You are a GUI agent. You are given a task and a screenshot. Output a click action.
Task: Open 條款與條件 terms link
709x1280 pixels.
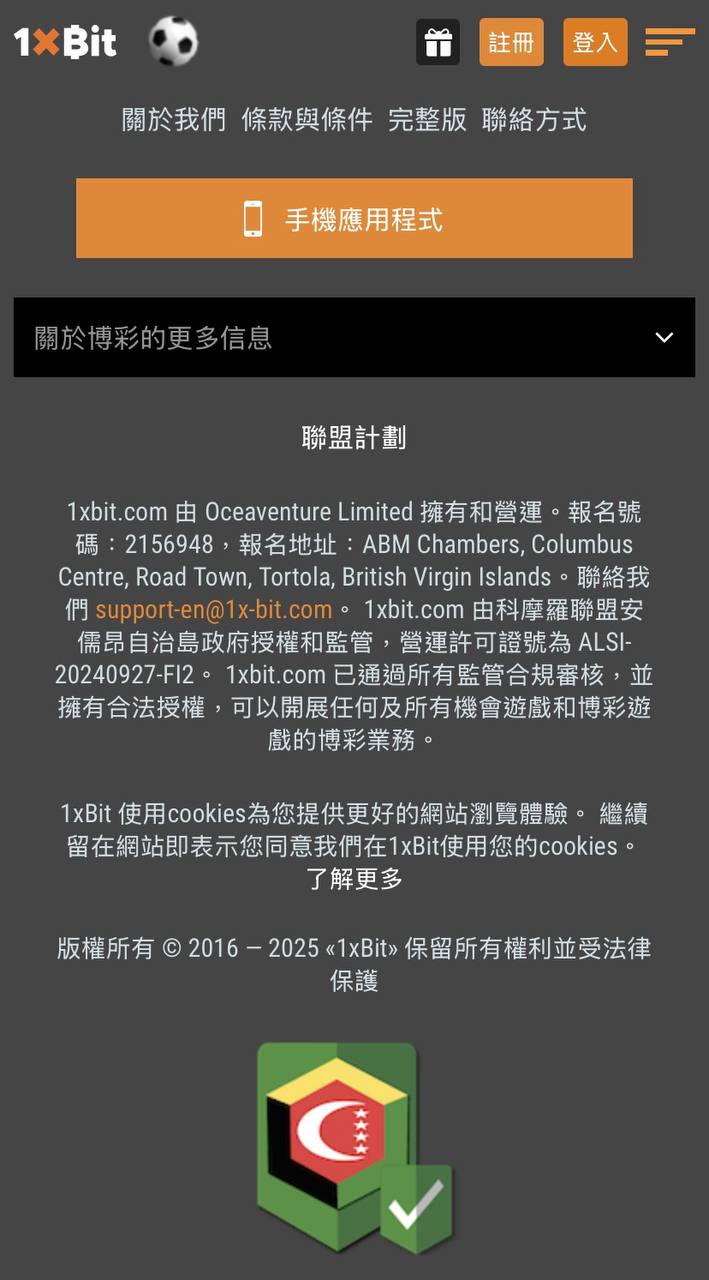tap(307, 120)
